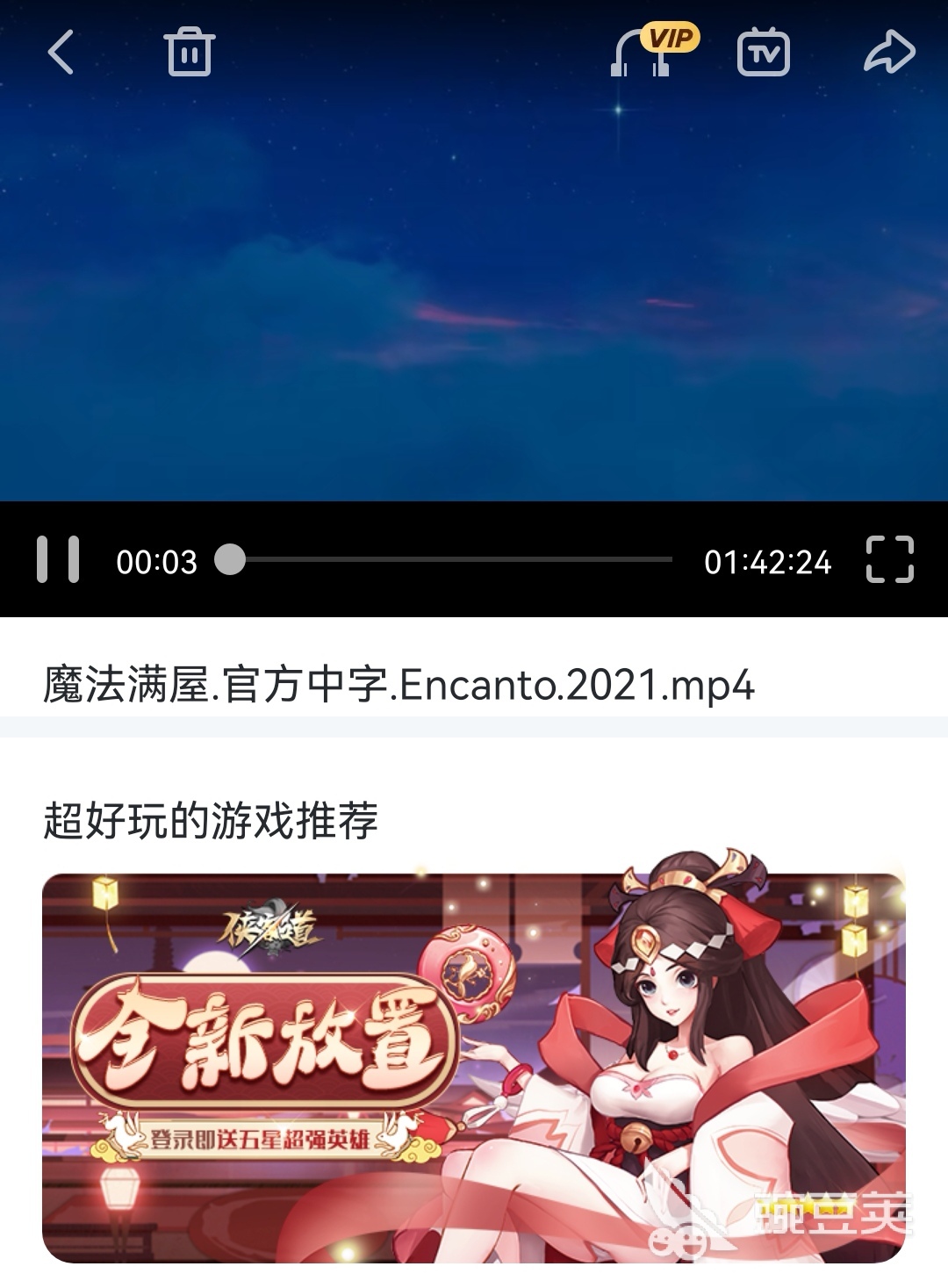Cast the video to TV

point(763,53)
